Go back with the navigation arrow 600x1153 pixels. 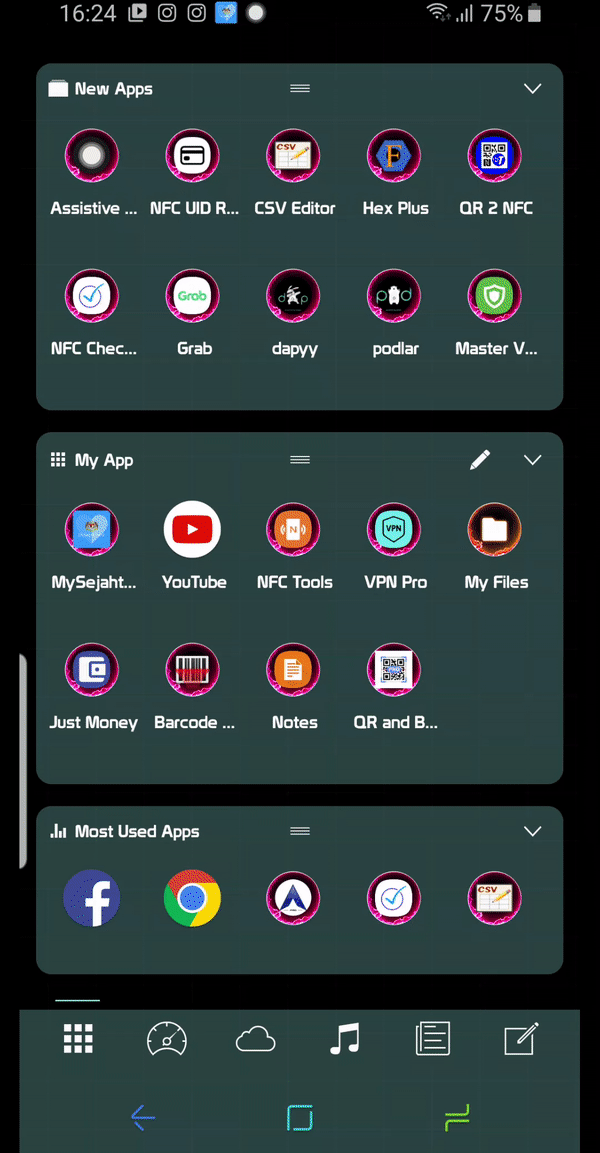click(x=143, y=1117)
